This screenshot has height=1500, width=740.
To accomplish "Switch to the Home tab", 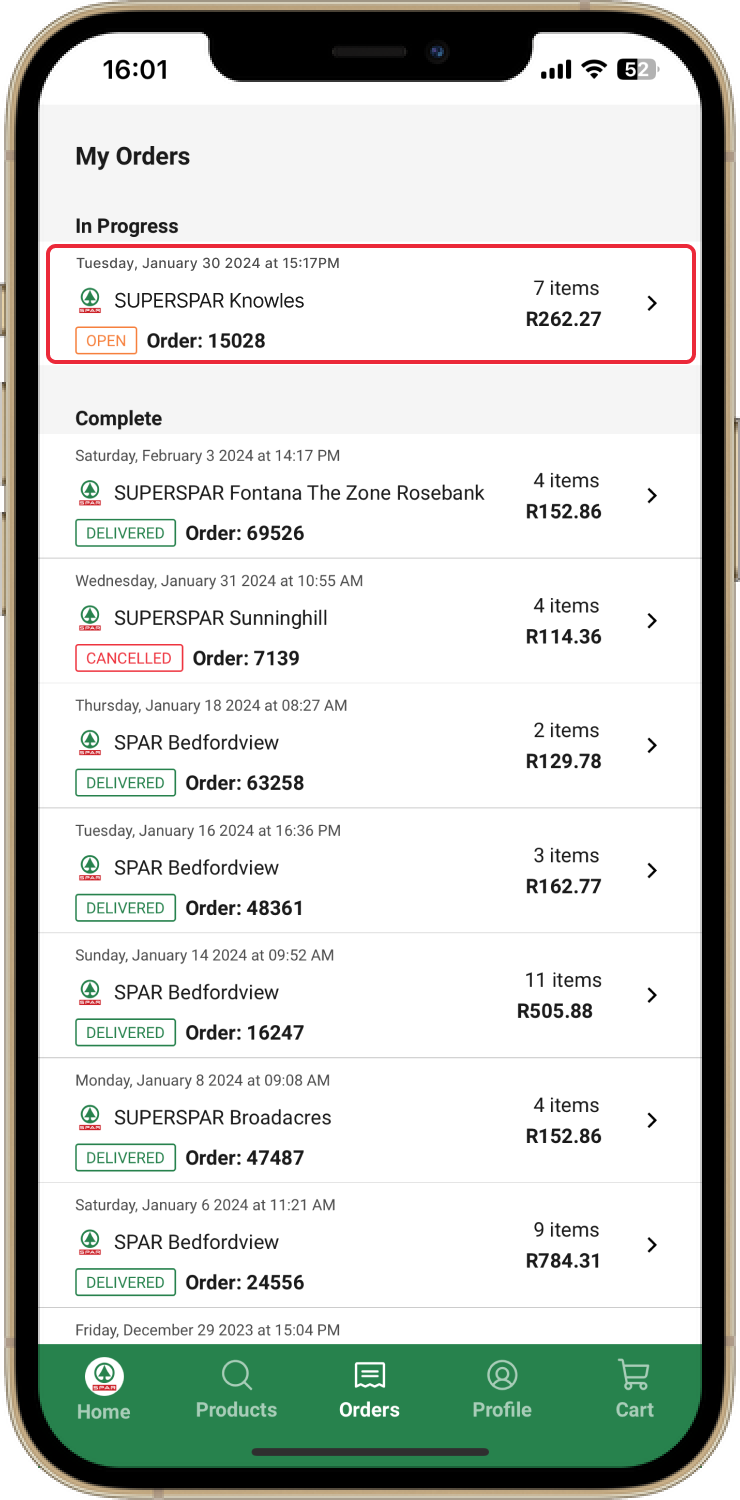I will tap(103, 1390).
